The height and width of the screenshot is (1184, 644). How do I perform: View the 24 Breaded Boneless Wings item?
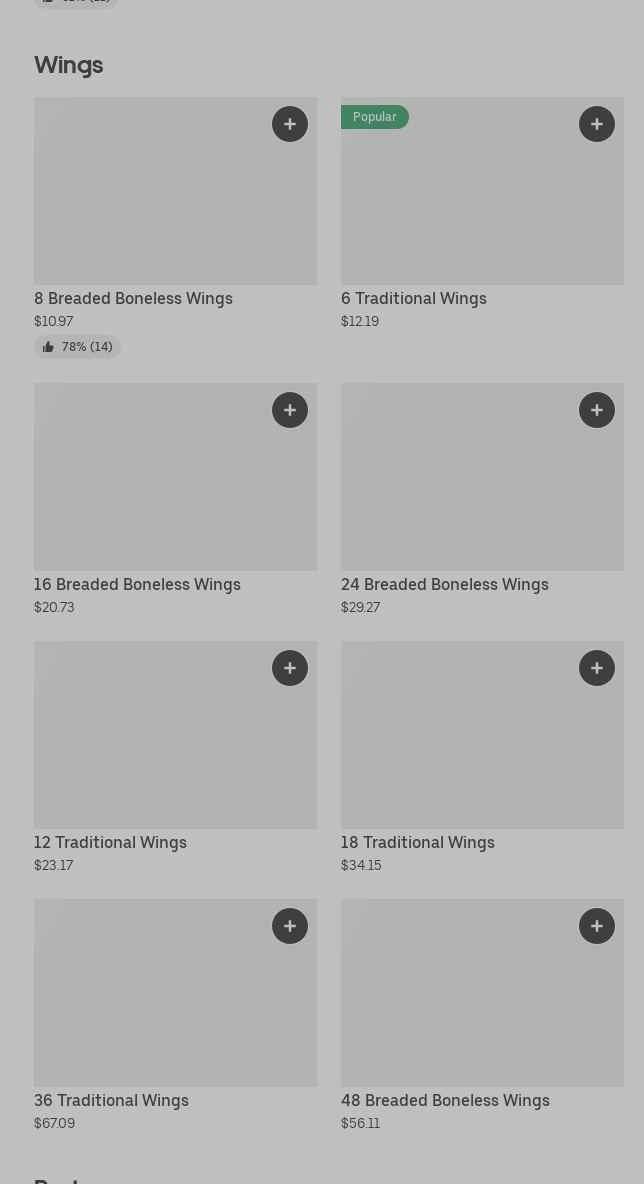coord(444,584)
